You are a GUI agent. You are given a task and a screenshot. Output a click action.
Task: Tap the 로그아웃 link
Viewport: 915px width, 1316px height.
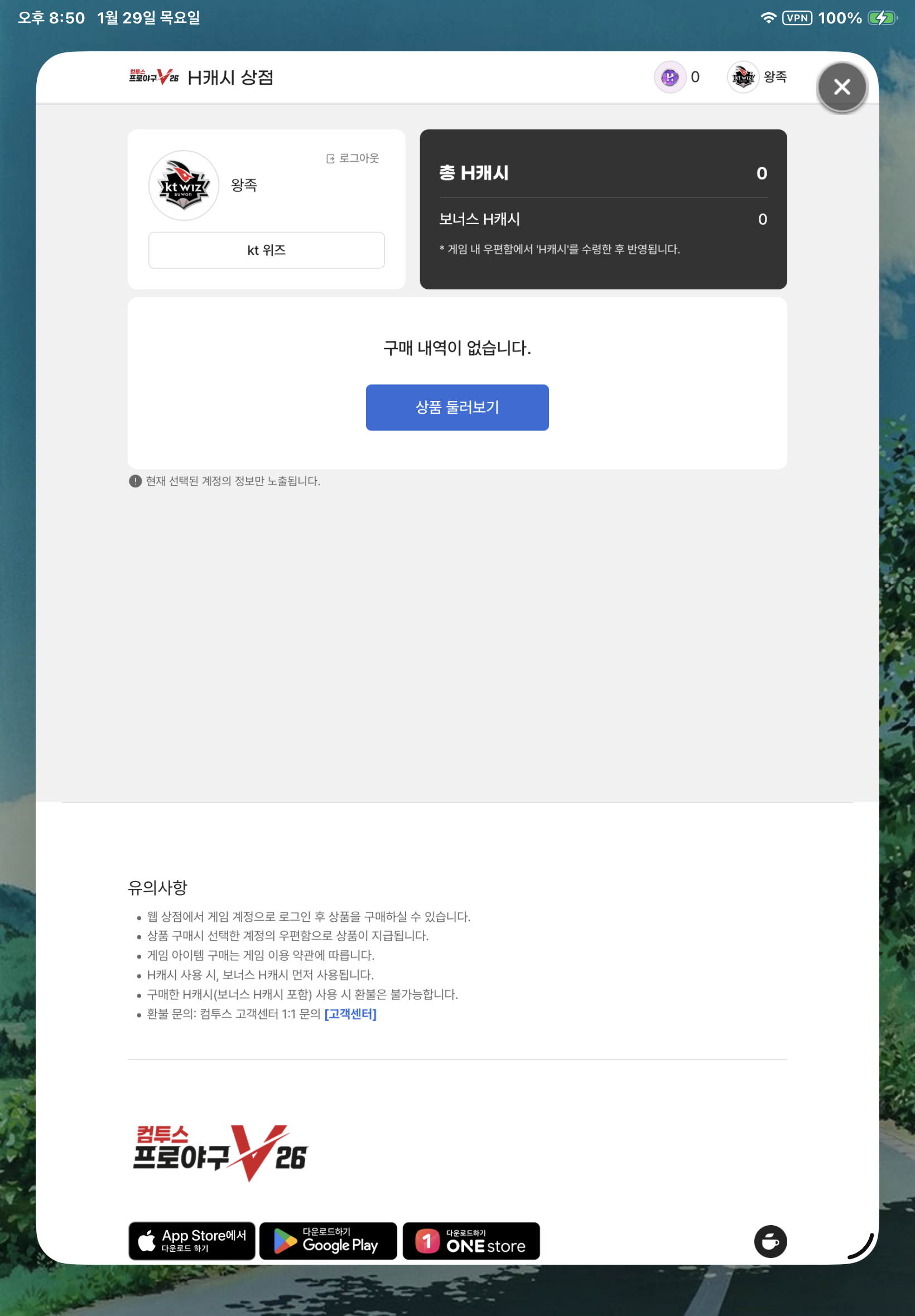tap(353, 158)
